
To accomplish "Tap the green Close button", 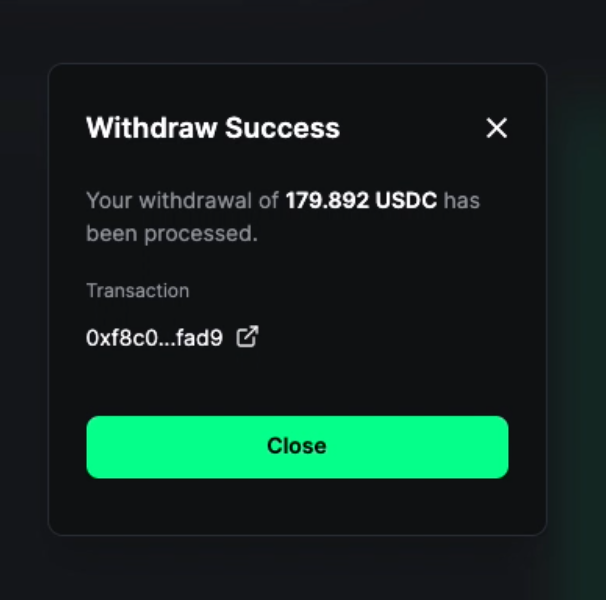I will click(297, 446).
